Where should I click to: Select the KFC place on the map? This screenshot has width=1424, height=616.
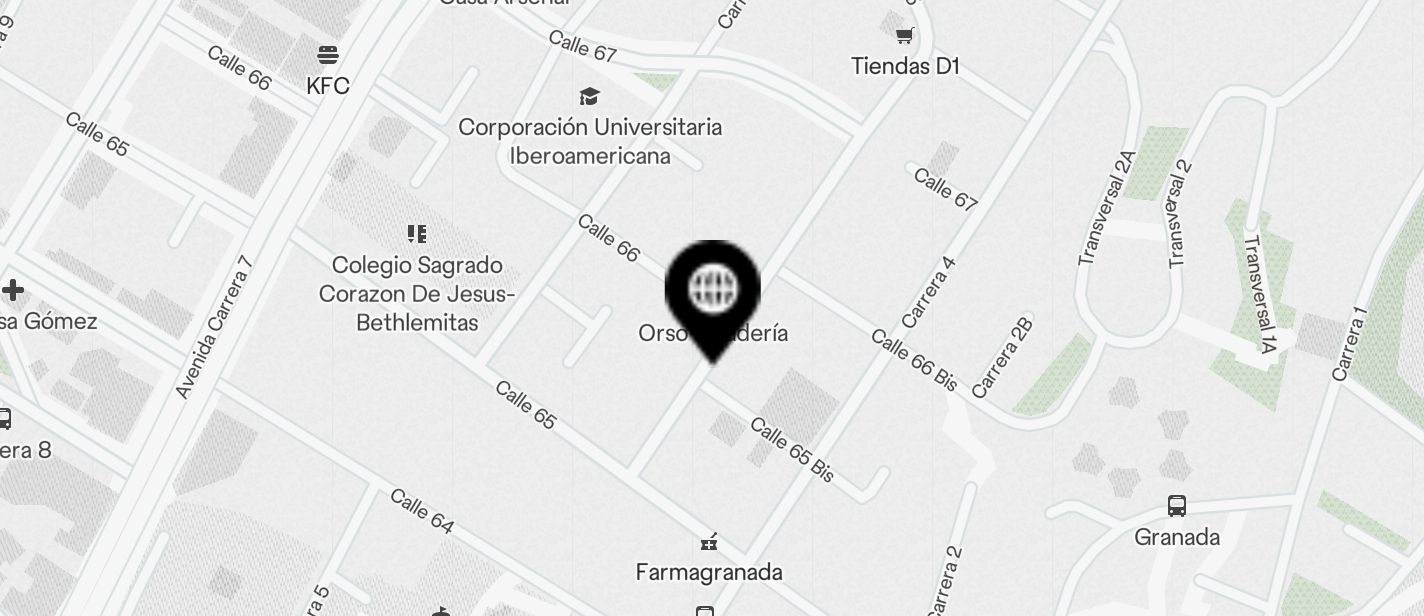click(328, 55)
